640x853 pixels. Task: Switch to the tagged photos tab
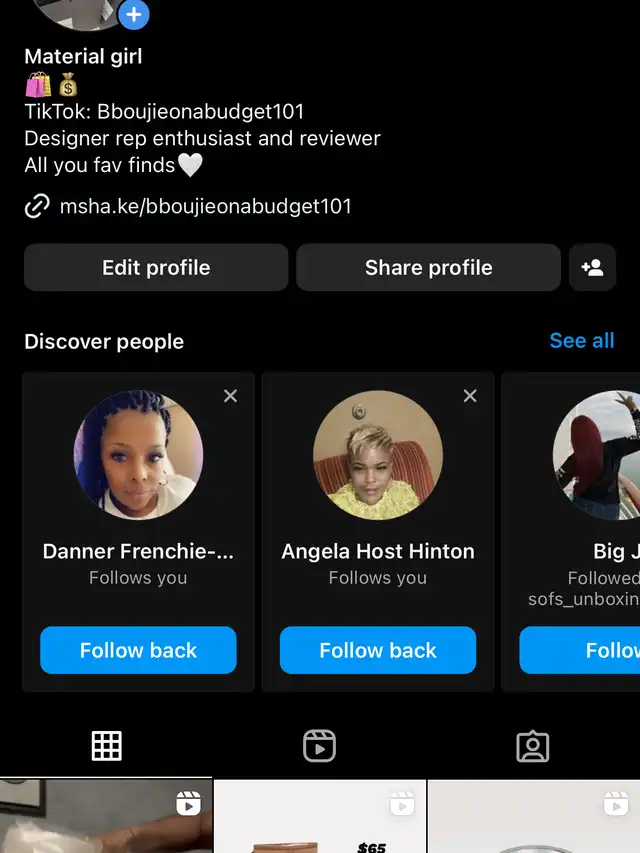pyautogui.click(x=532, y=746)
